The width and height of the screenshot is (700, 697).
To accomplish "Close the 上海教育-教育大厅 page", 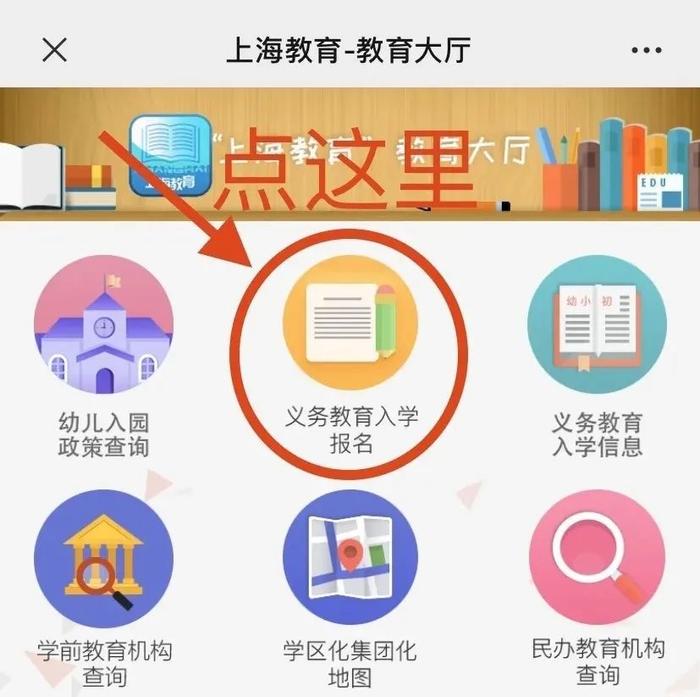I will [54, 49].
